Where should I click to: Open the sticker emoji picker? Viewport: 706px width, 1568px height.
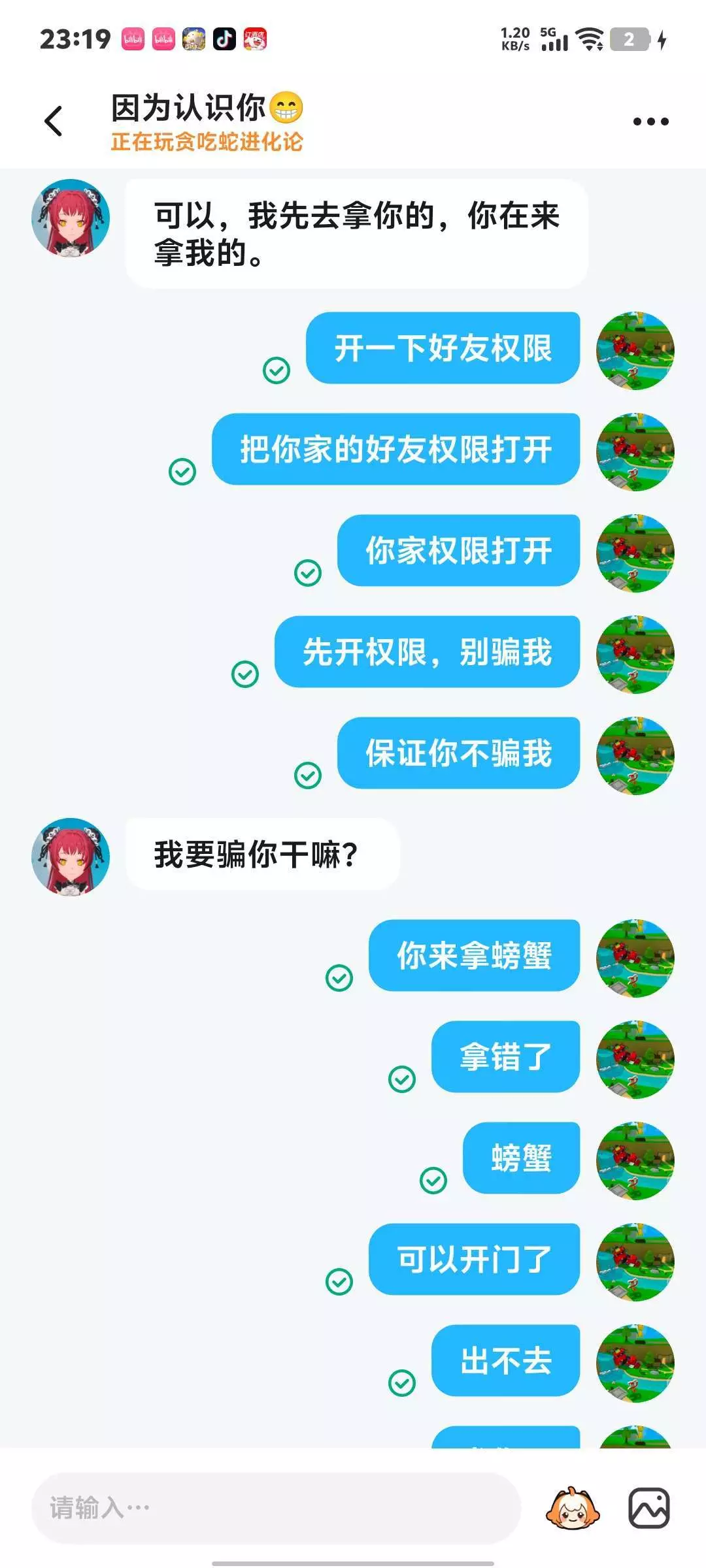(573, 1508)
